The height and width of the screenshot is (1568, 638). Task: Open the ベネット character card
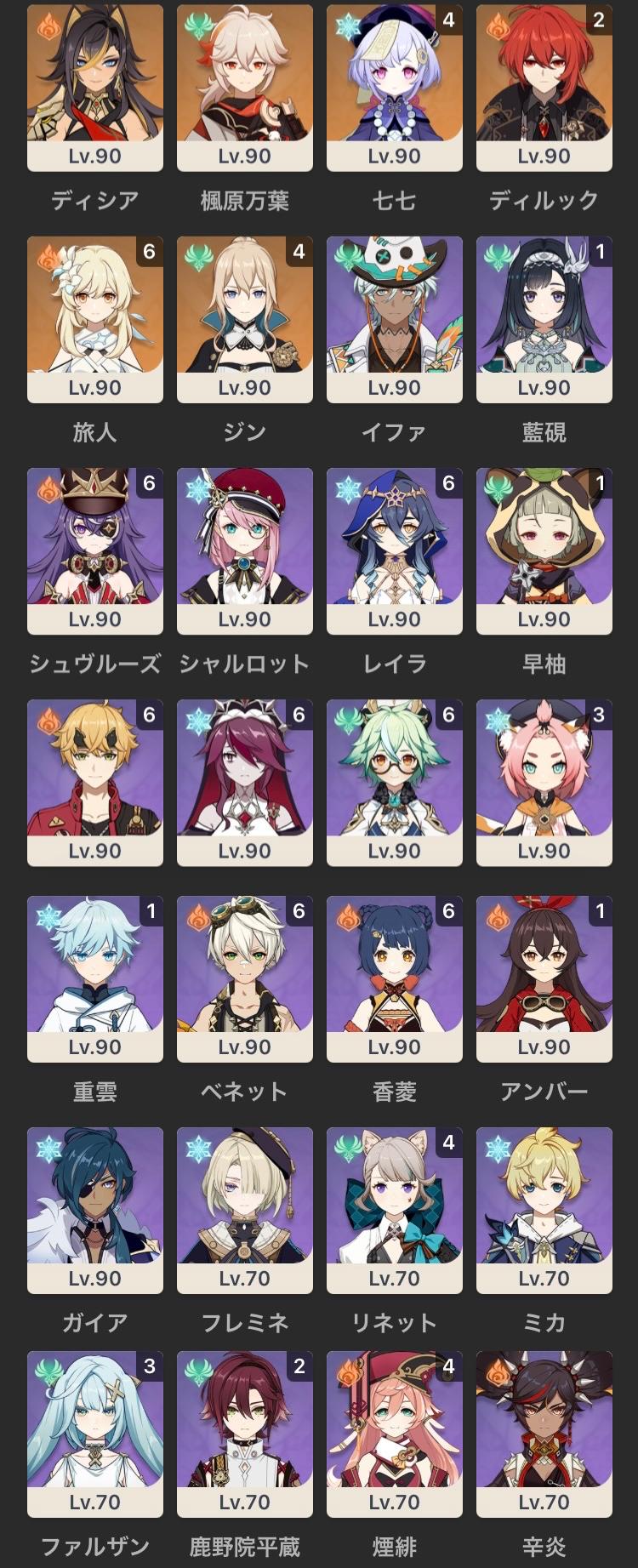[x=244, y=978]
